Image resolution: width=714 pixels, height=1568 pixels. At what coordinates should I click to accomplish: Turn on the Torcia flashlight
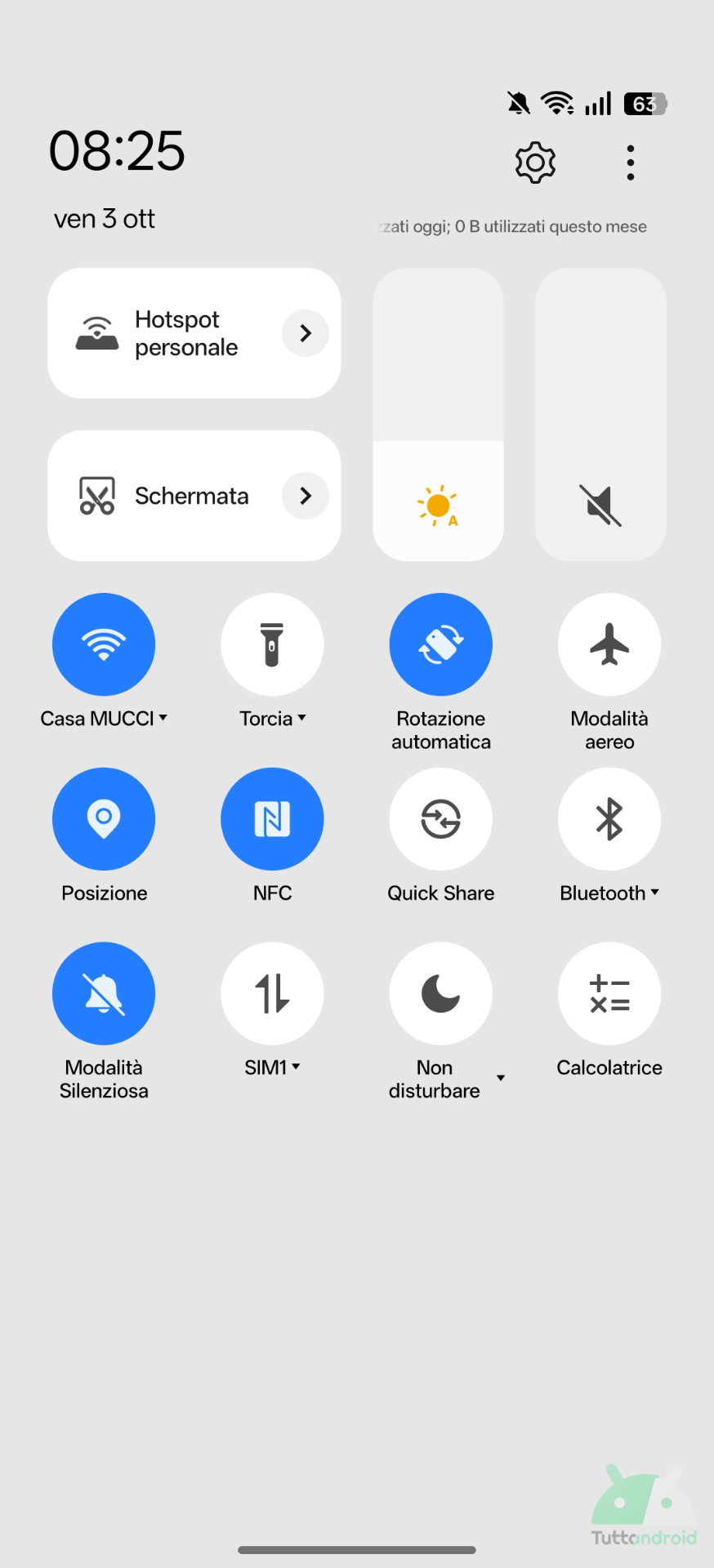[272, 644]
